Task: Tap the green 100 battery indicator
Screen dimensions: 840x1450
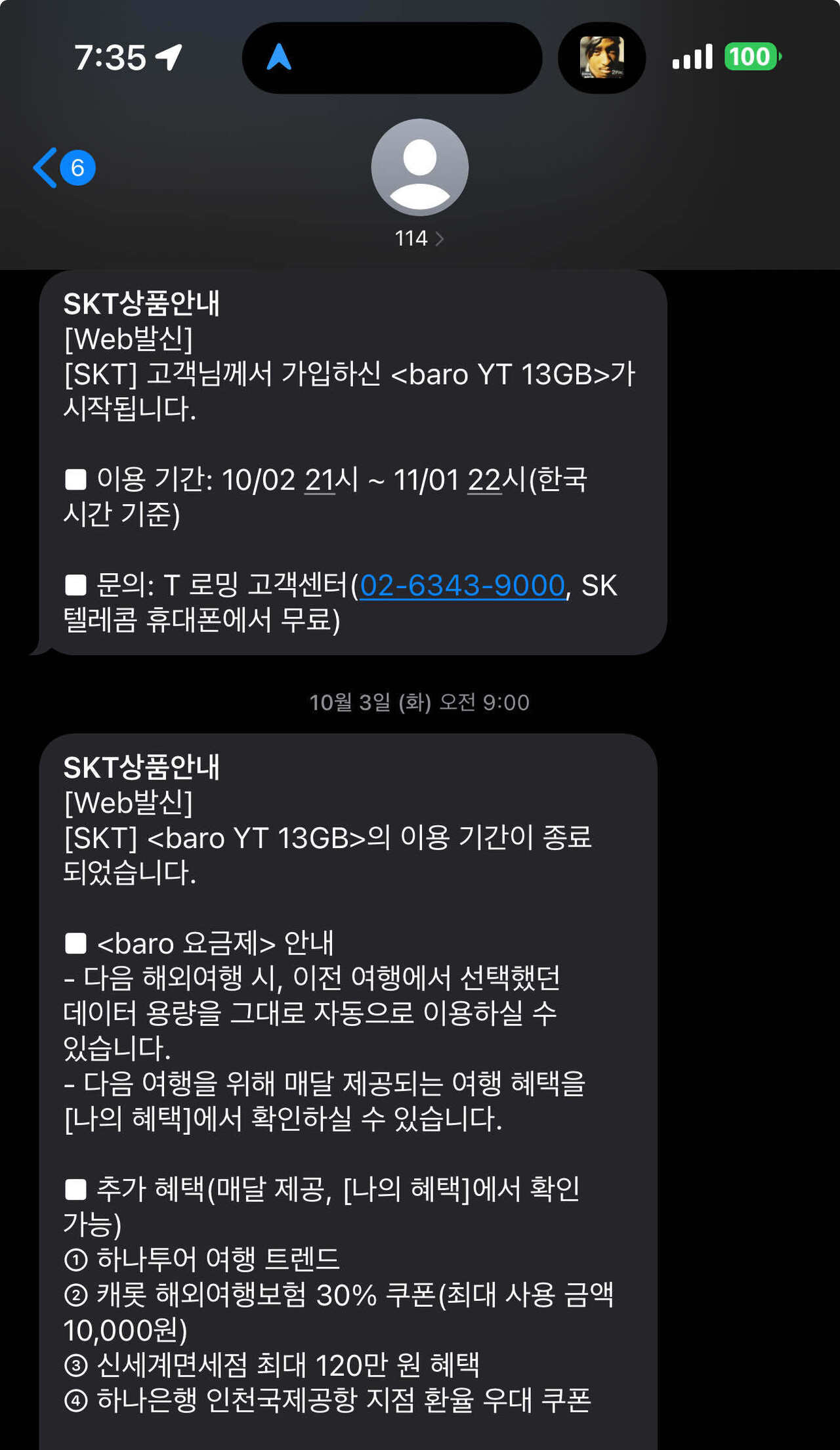Action: 752,57
